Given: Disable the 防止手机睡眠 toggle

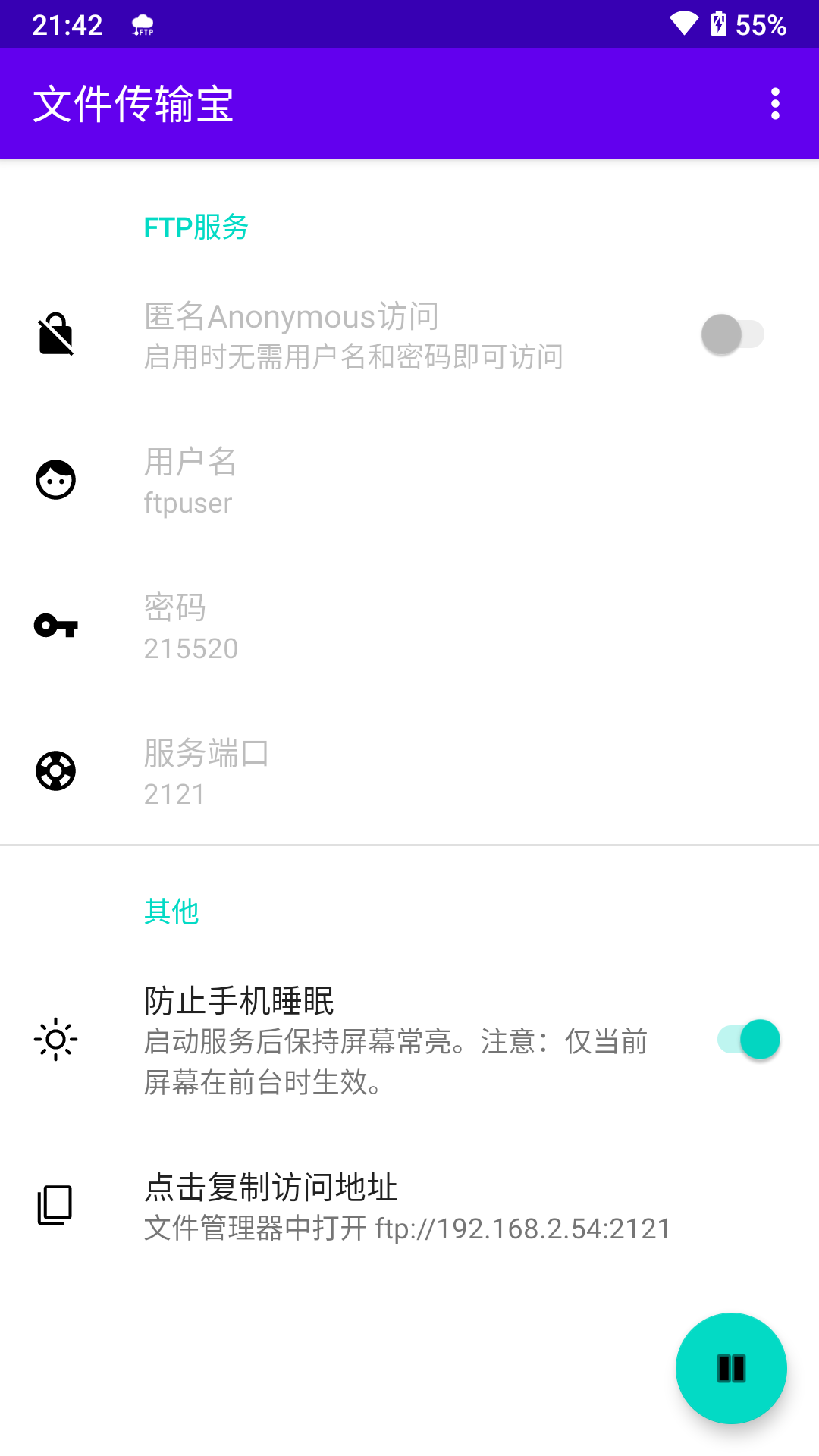Looking at the screenshot, I should click(747, 1040).
